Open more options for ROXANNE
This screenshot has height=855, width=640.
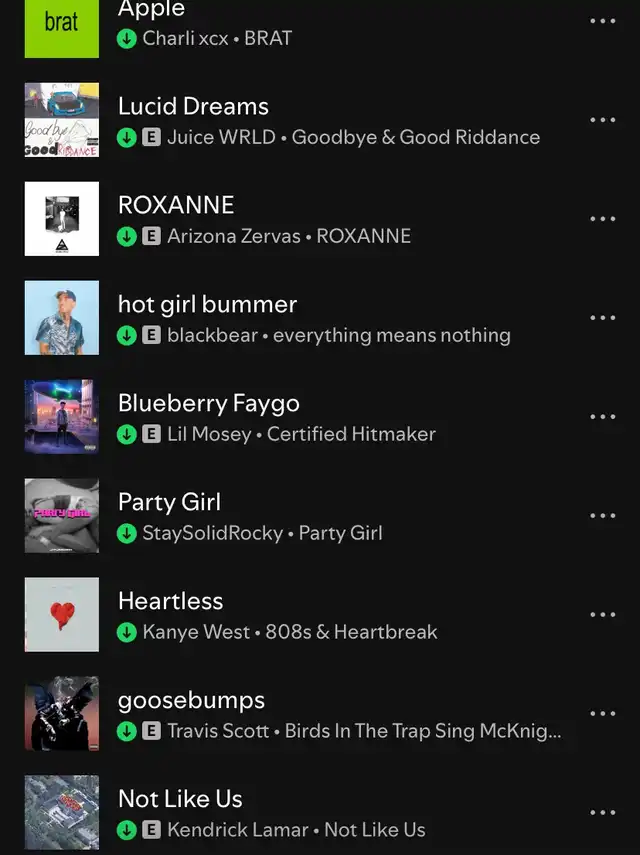[x=603, y=219]
